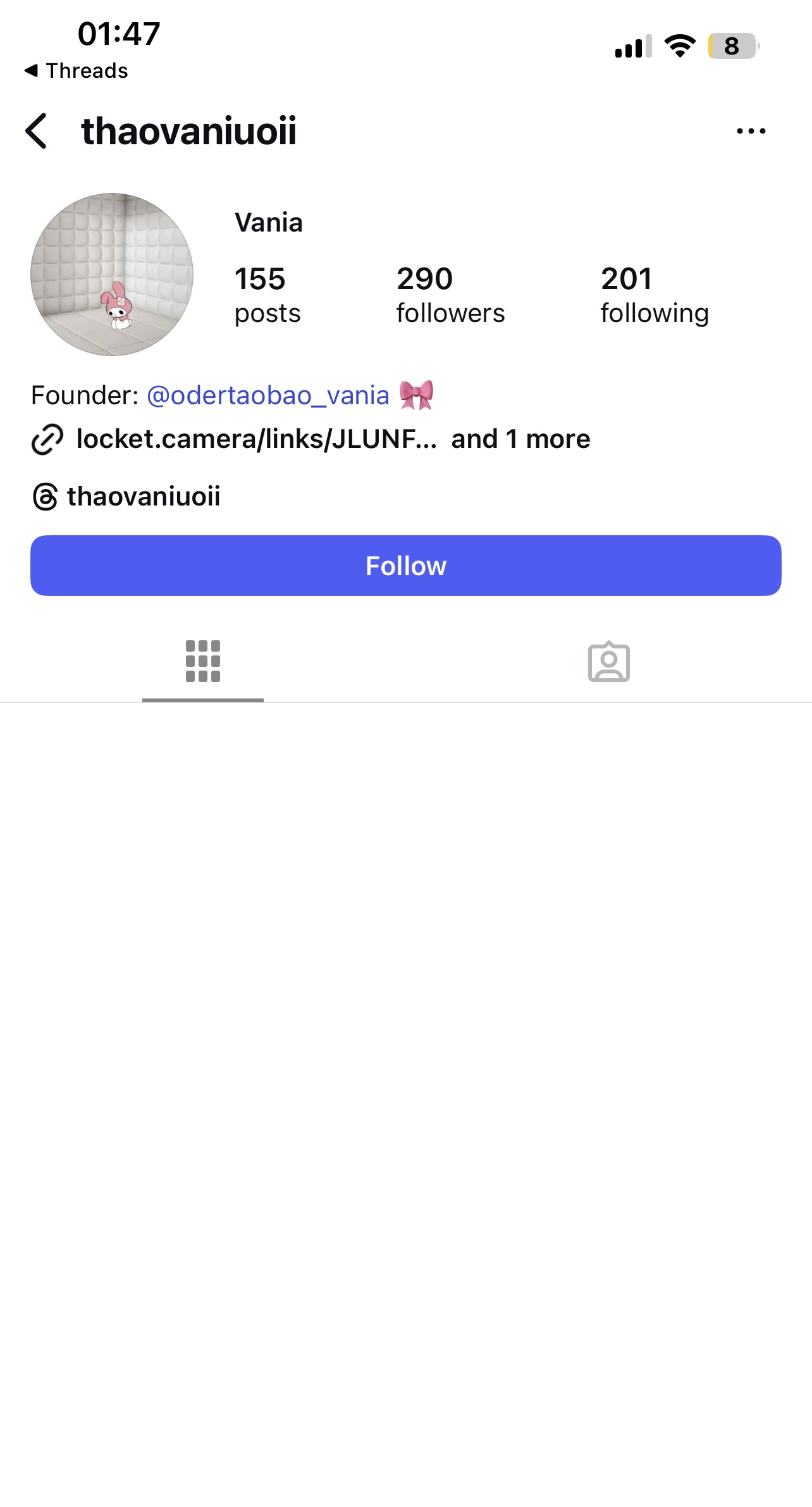This screenshot has width=812, height=1507.
Task: Switch to the posts grid tab
Action: coord(203,662)
